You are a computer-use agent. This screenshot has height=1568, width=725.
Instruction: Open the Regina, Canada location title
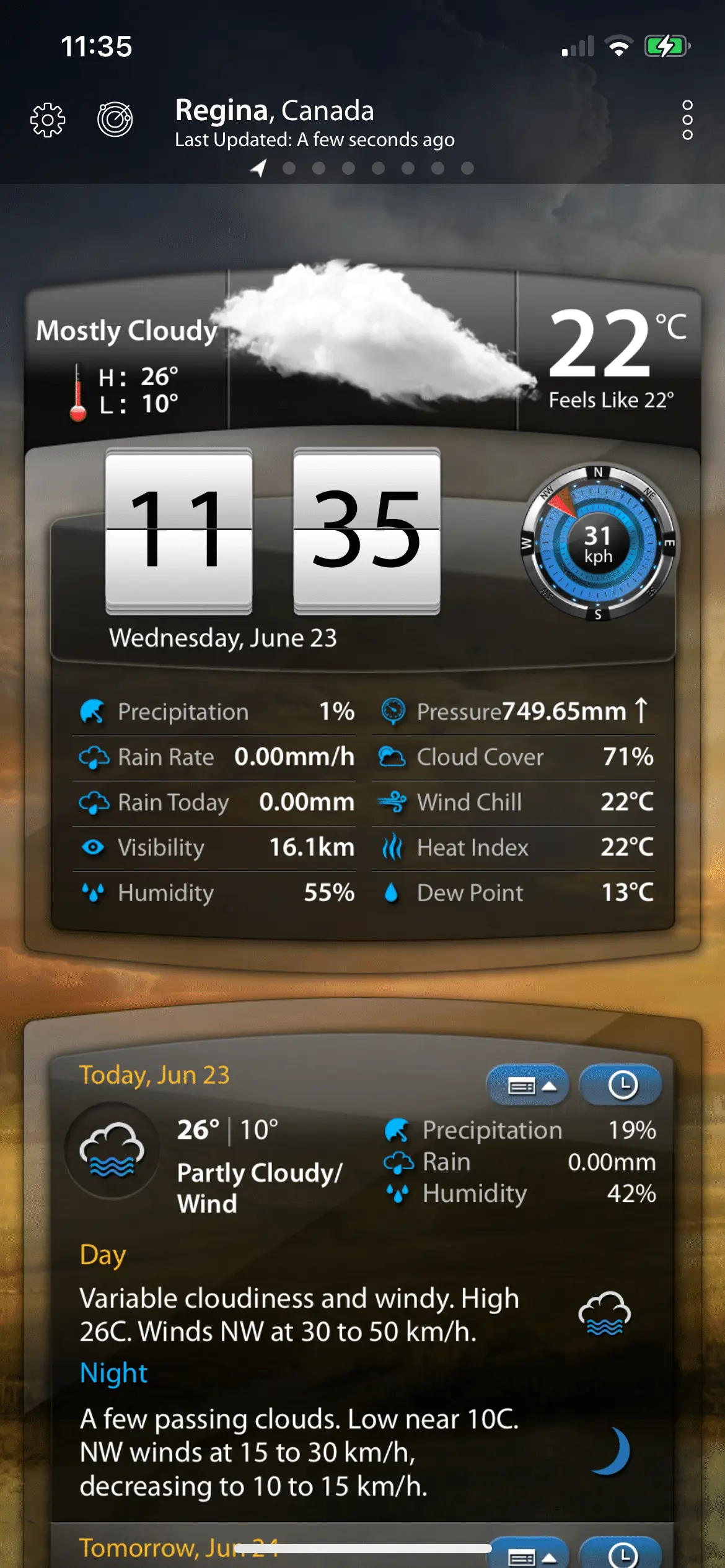[x=275, y=111]
